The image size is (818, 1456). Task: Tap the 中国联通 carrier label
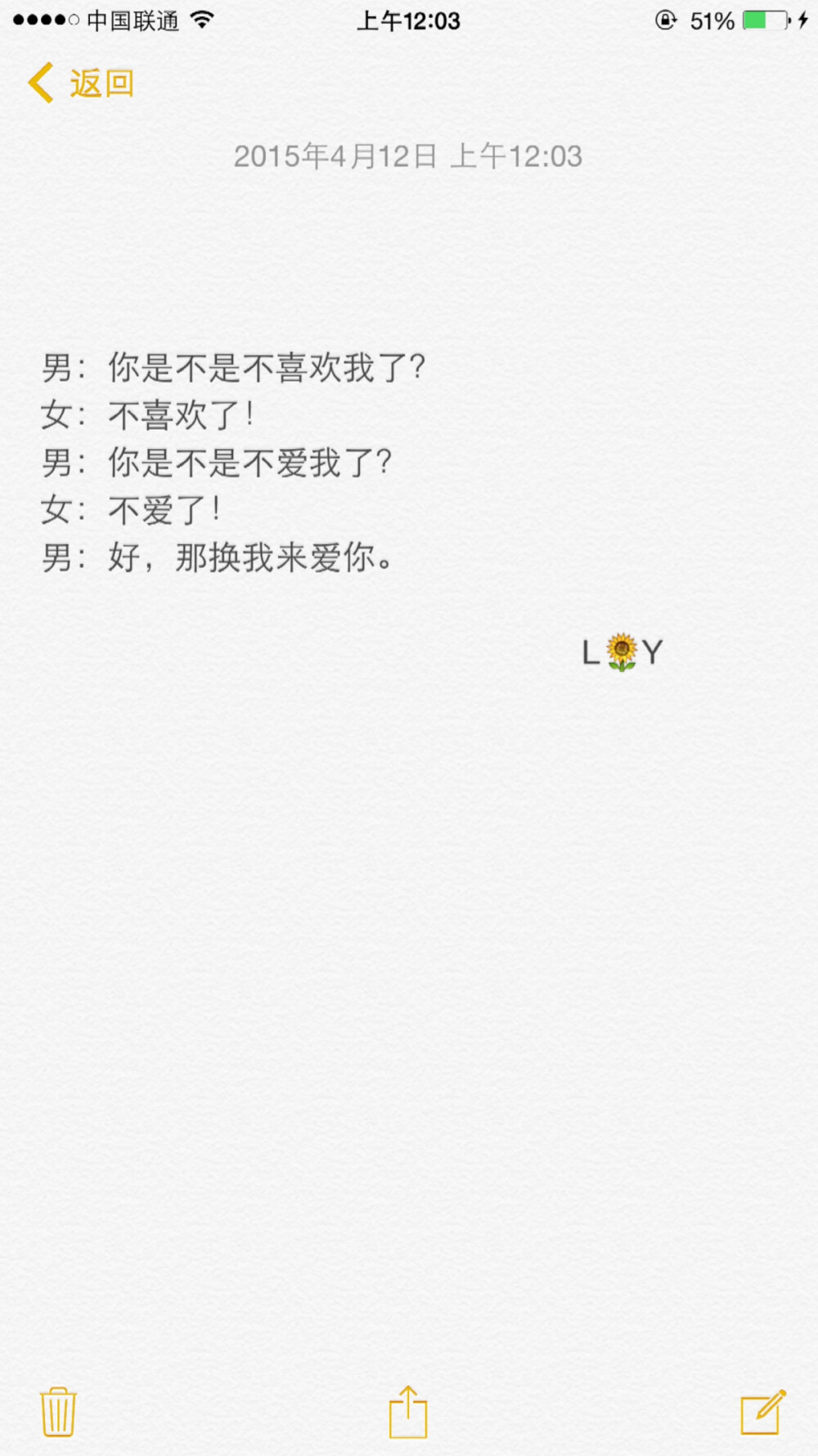pos(131,20)
